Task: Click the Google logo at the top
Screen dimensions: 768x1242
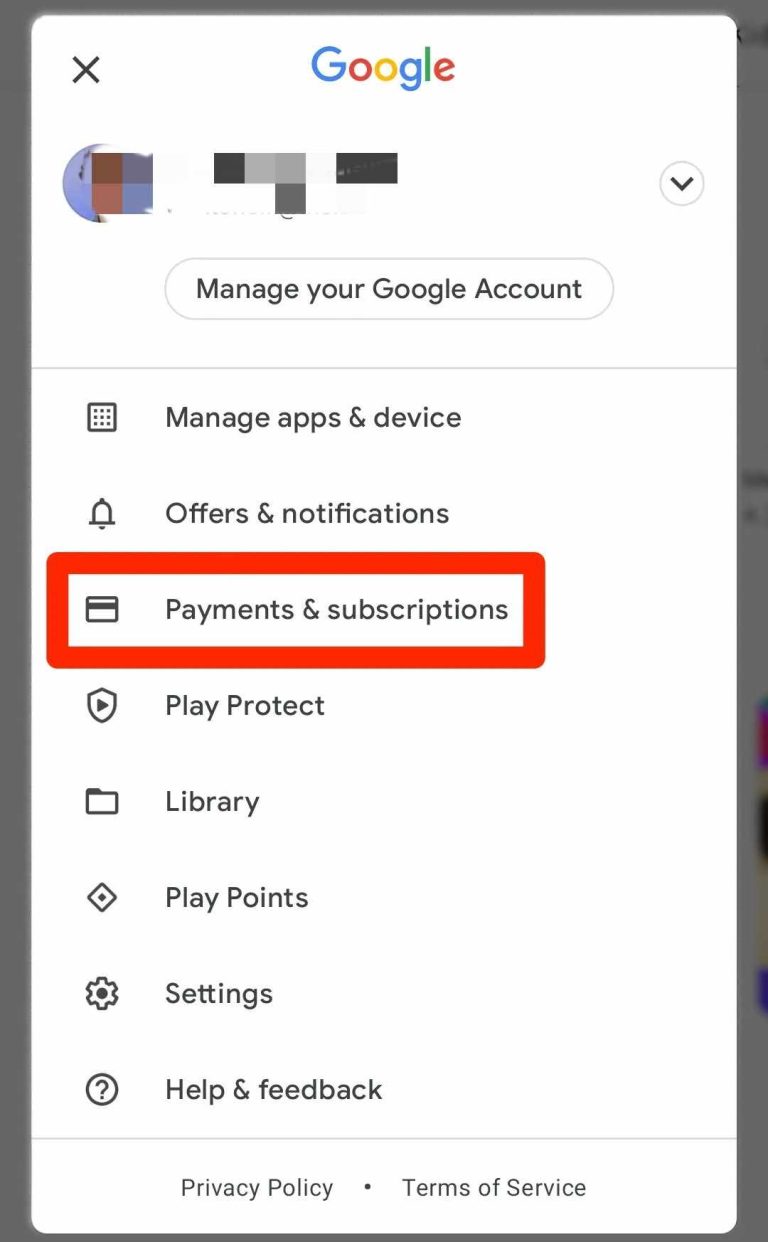Action: click(383, 66)
